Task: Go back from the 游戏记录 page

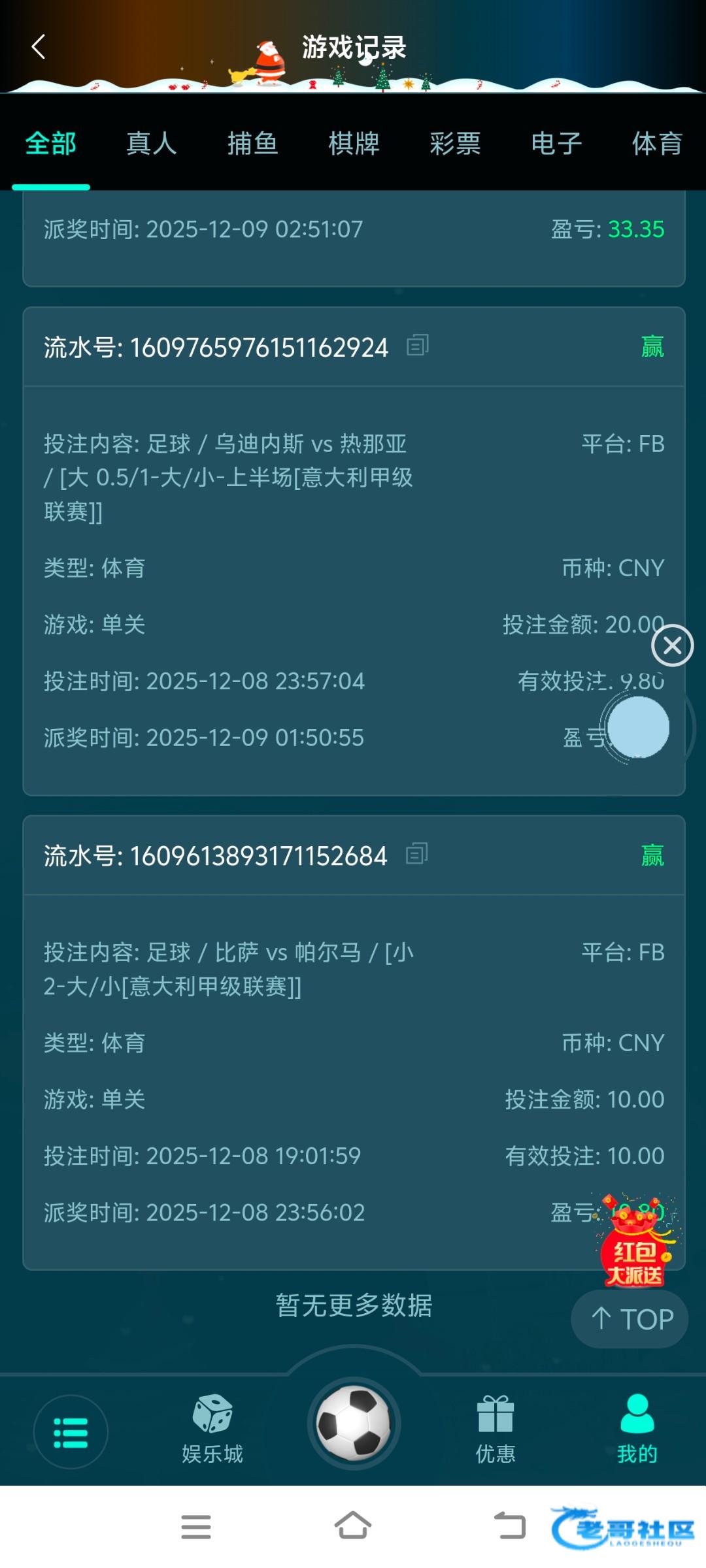Action: coord(39,47)
